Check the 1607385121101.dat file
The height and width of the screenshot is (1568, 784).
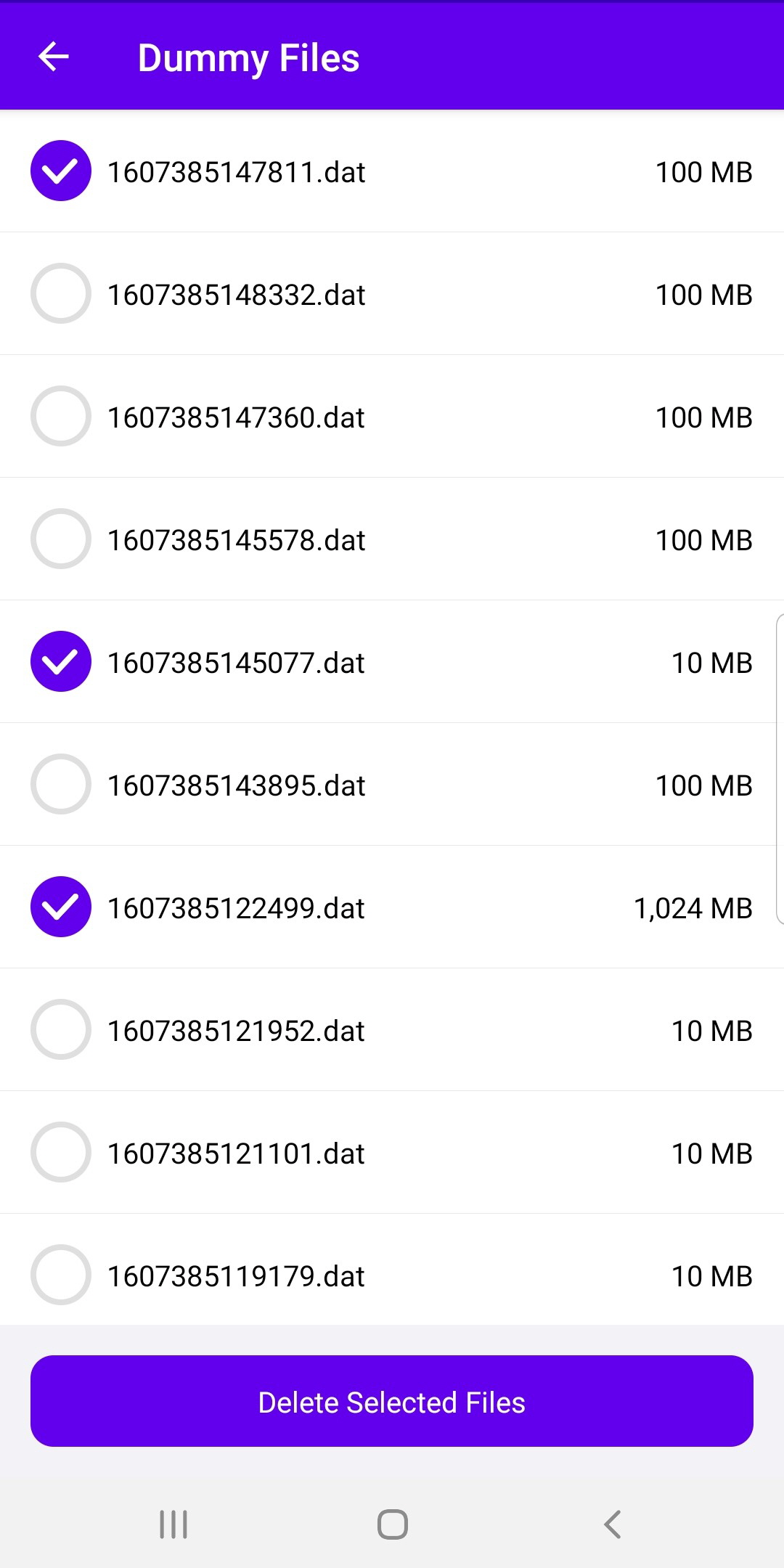click(61, 1152)
